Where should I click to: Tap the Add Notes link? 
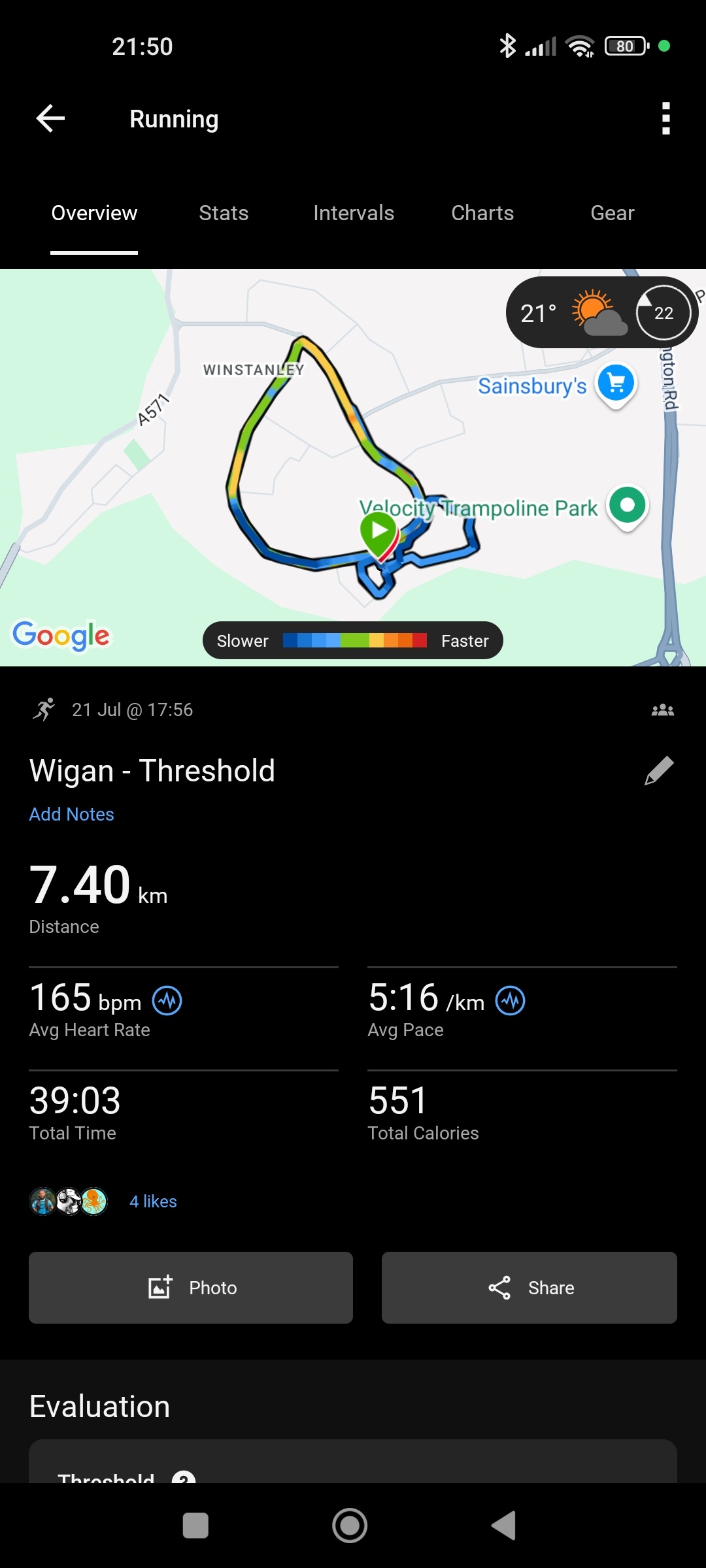[72, 814]
